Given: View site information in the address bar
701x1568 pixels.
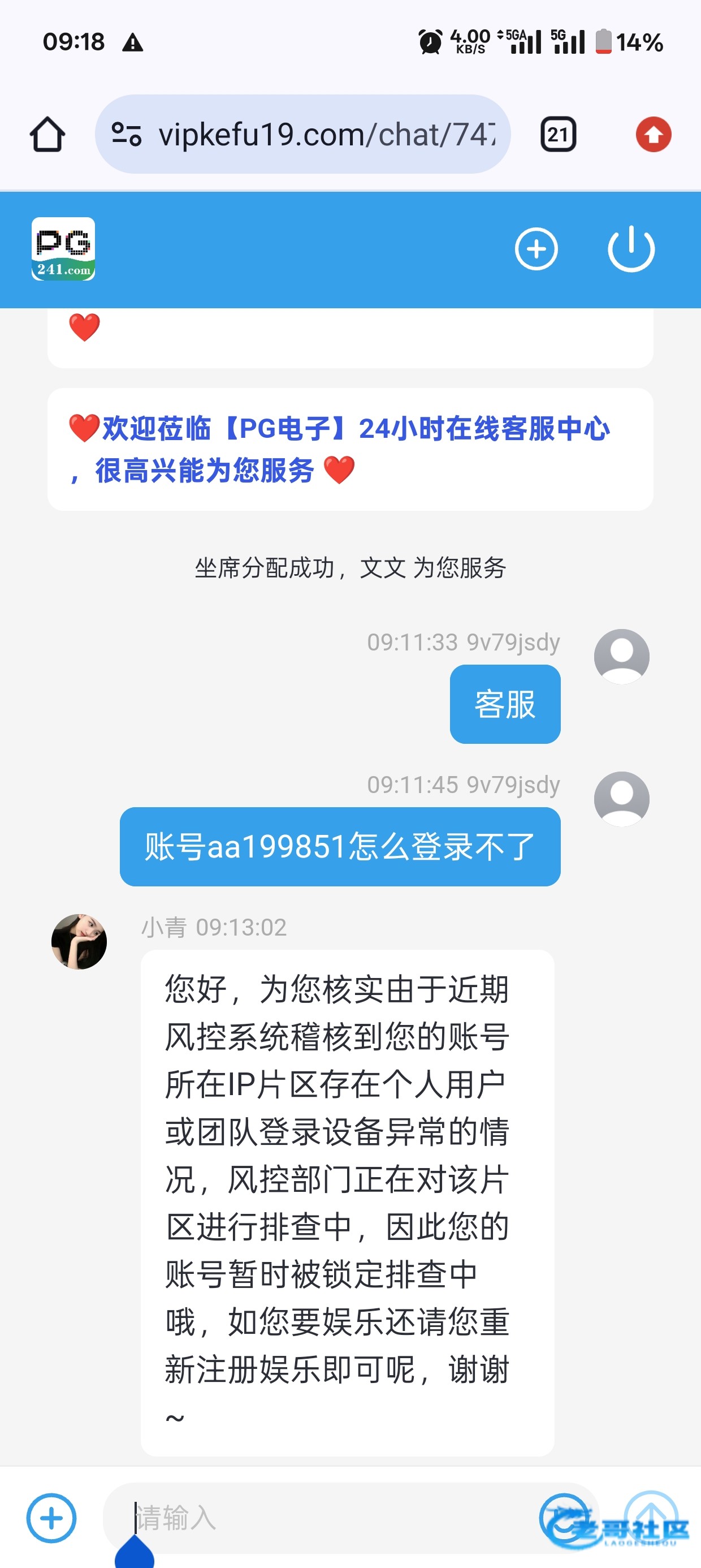Looking at the screenshot, I should [127, 135].
